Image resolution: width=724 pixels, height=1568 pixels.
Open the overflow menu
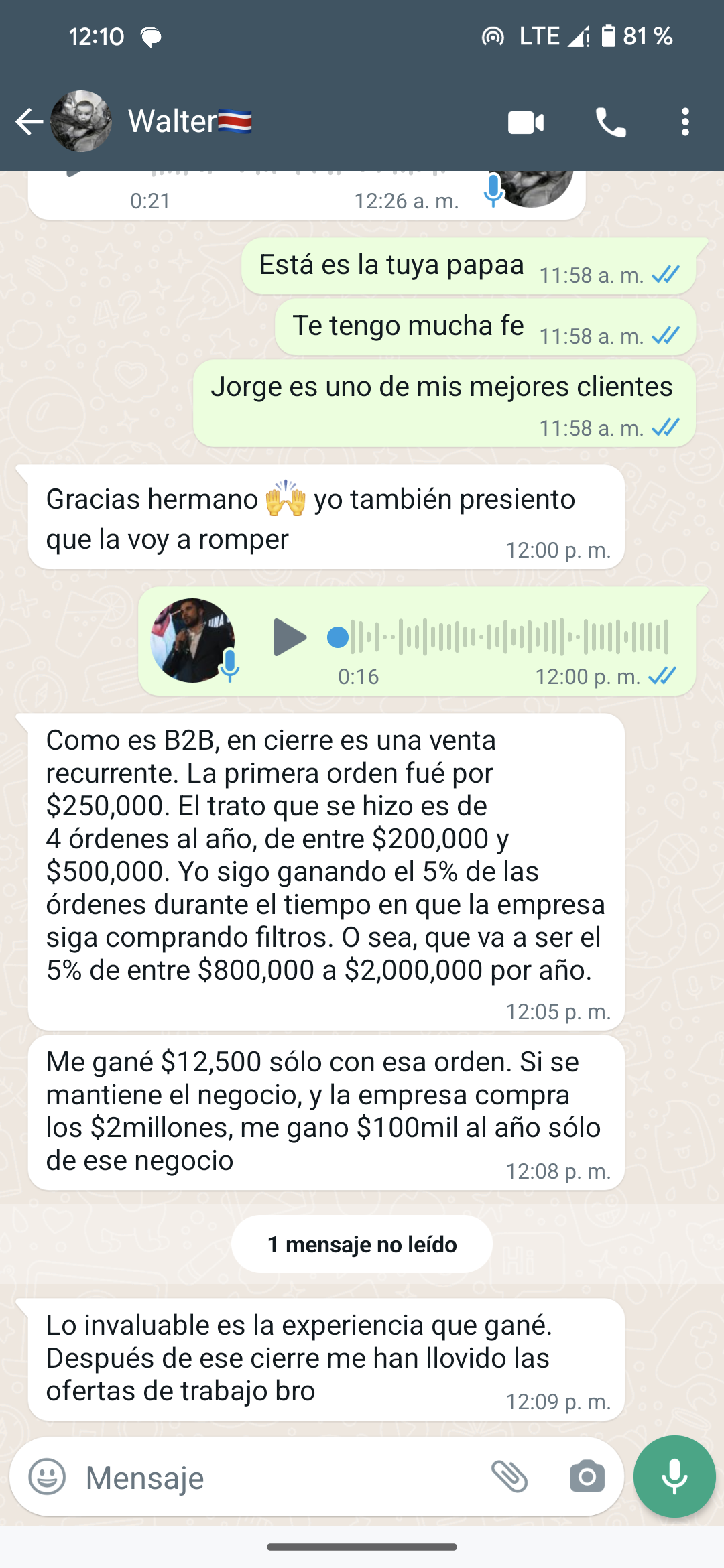click(684, 123)
